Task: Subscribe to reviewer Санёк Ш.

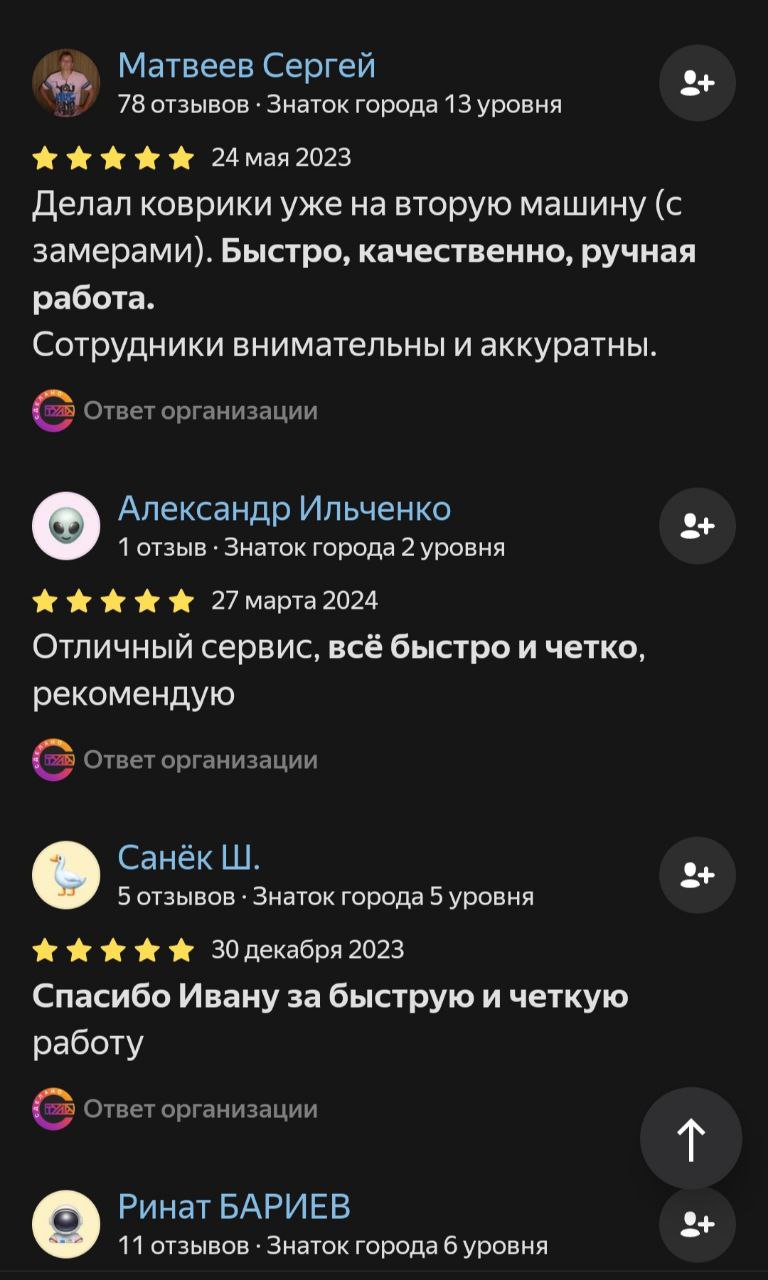Action: (697, 875)
